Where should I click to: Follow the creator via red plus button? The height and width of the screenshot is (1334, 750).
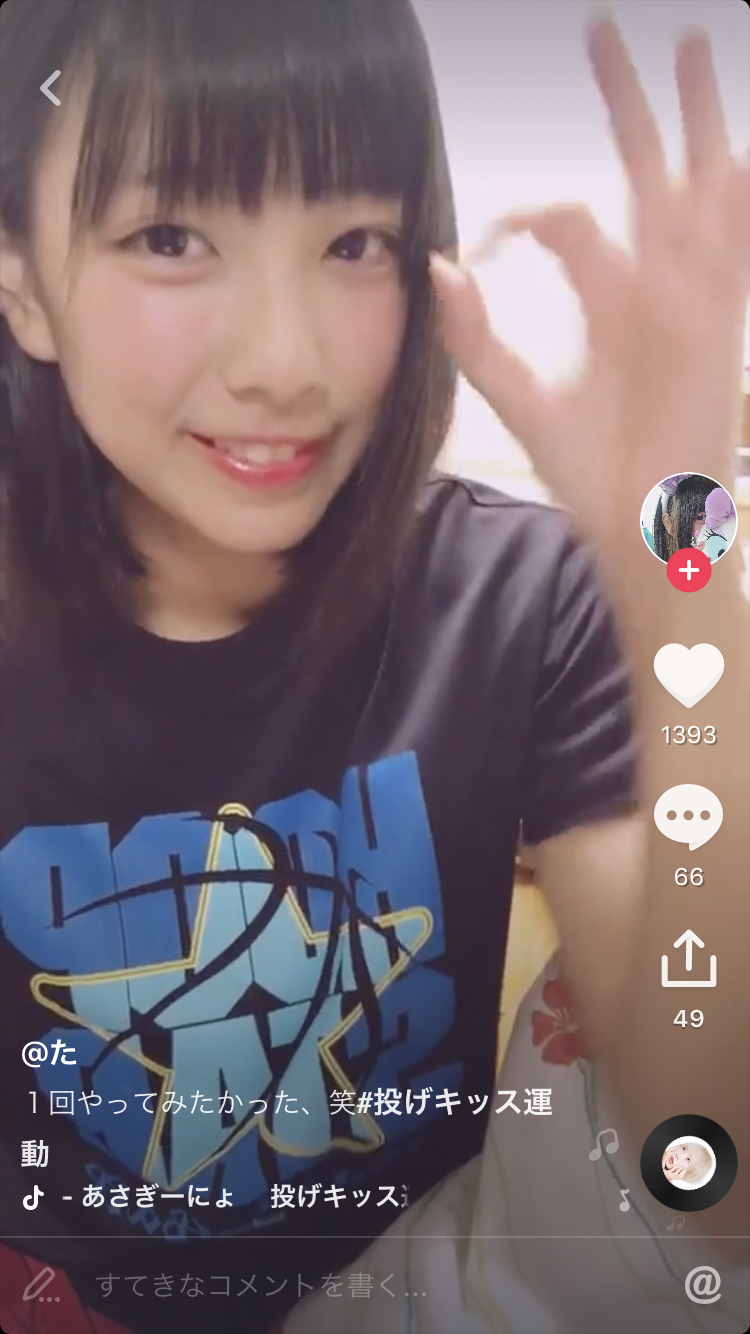coord(688,571)
